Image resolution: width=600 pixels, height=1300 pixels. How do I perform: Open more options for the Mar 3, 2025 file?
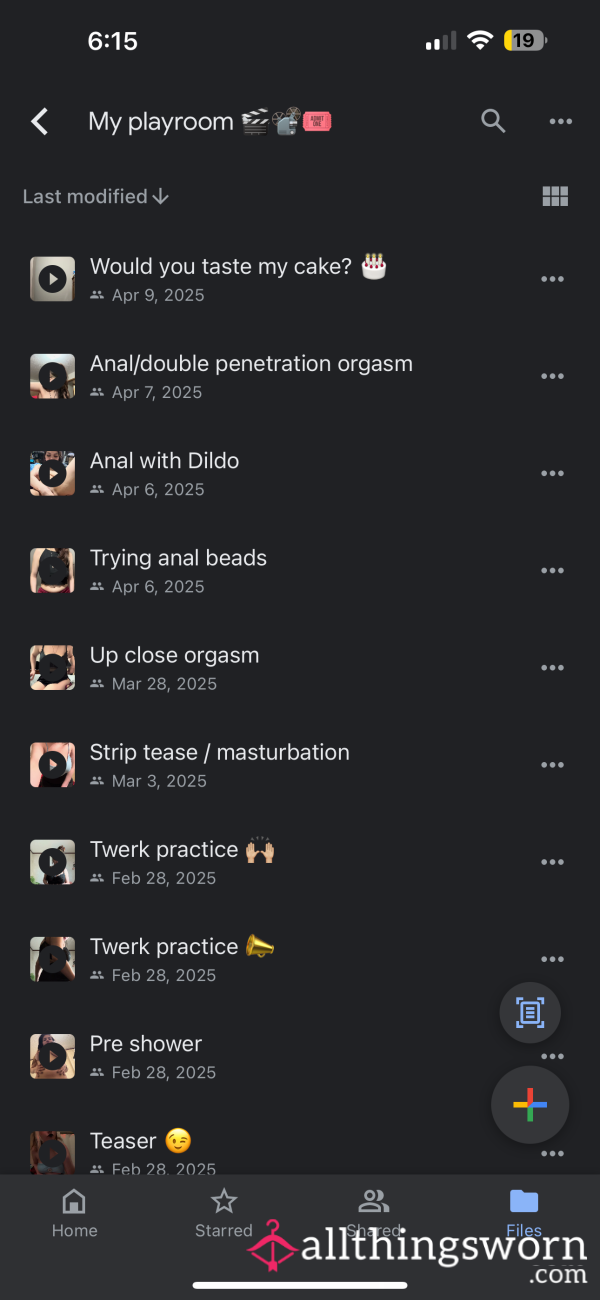click(553, 765)
